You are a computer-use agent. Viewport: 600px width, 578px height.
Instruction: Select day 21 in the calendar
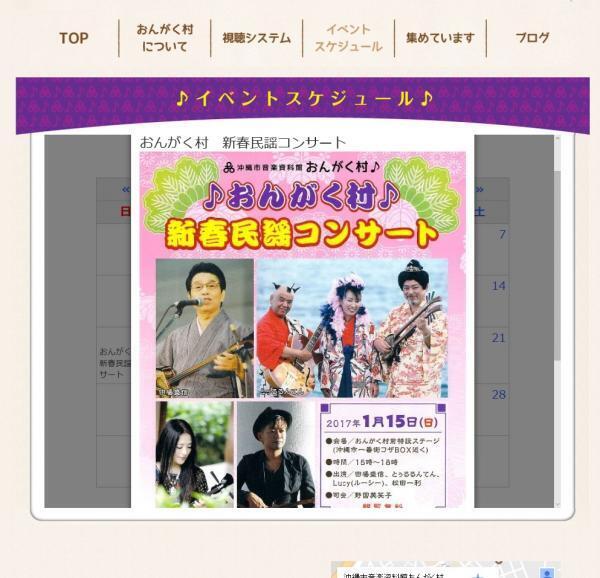(498, 338)
